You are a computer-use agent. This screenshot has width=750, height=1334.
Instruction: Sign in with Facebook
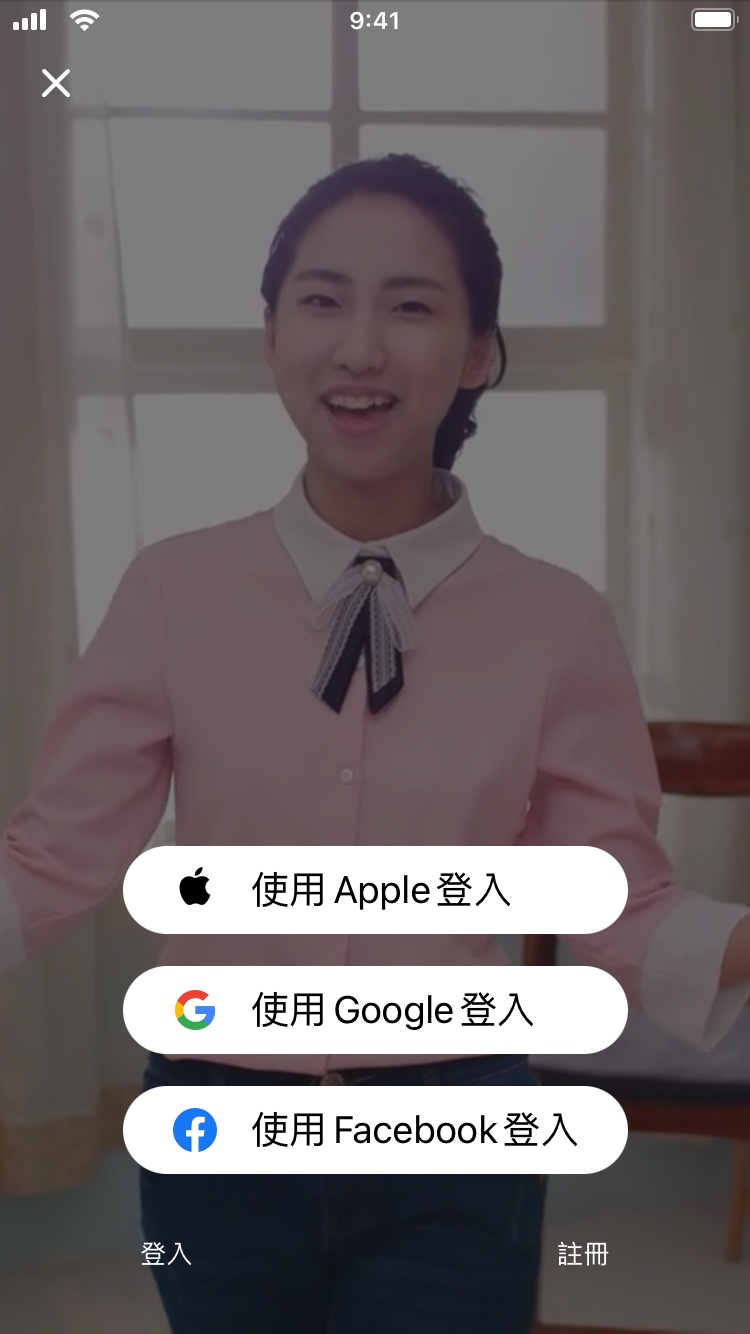click(x=375, y=1130)
